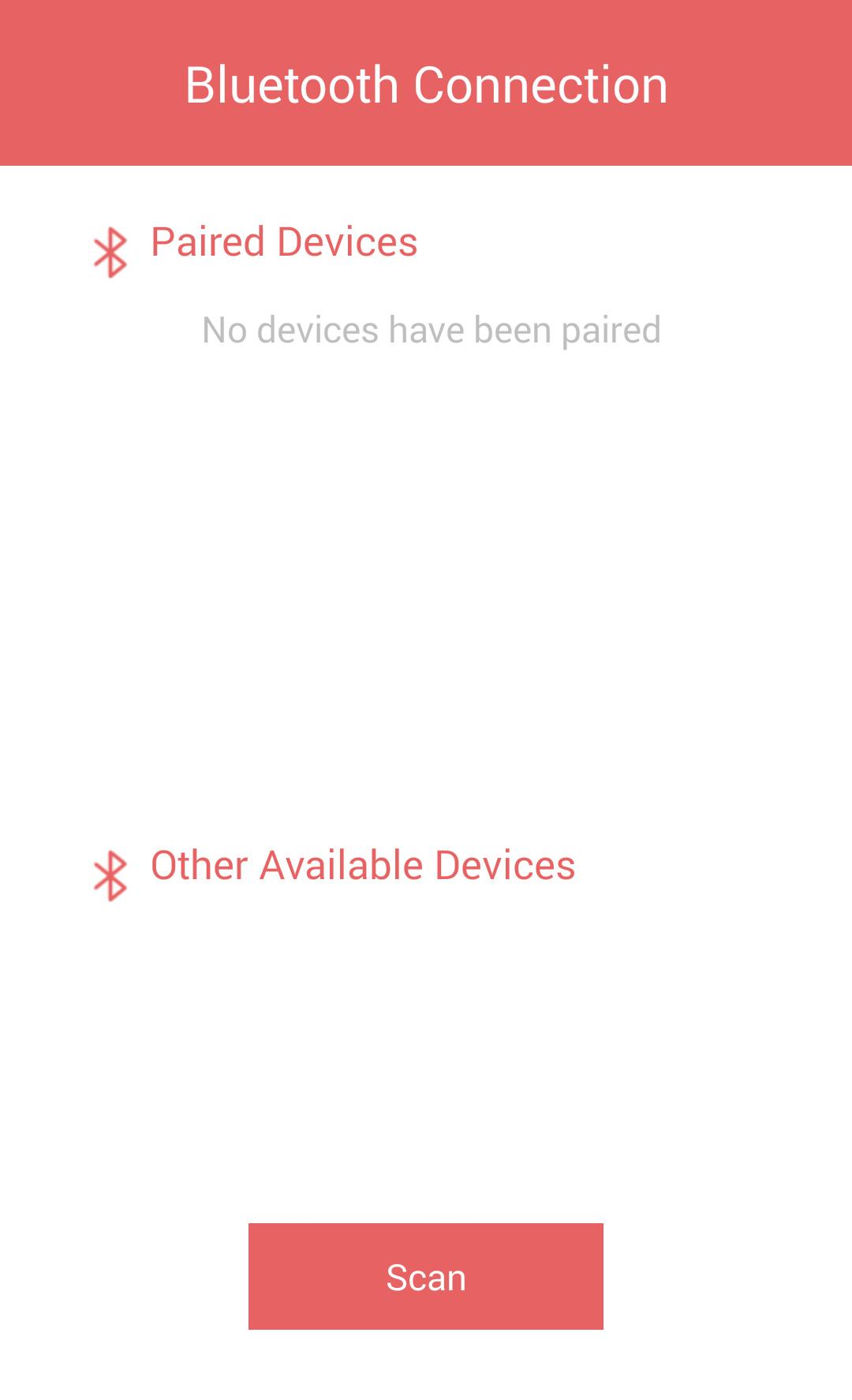Tap Scan to find Bluetooth devices
Viewport: 852px width, 1400px height.
pyautogui.click(x=425, y=1276)
